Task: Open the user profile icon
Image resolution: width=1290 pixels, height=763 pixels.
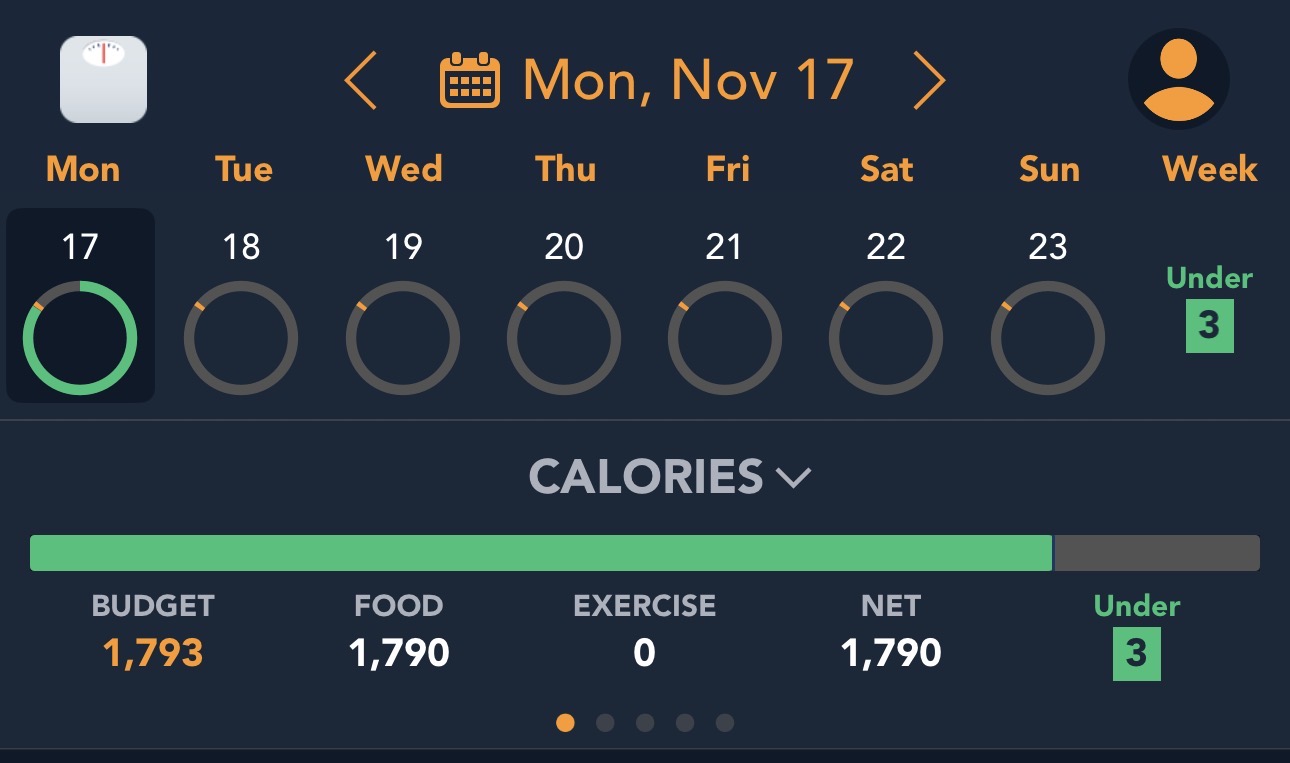Action: click(x=1179, y=79)
